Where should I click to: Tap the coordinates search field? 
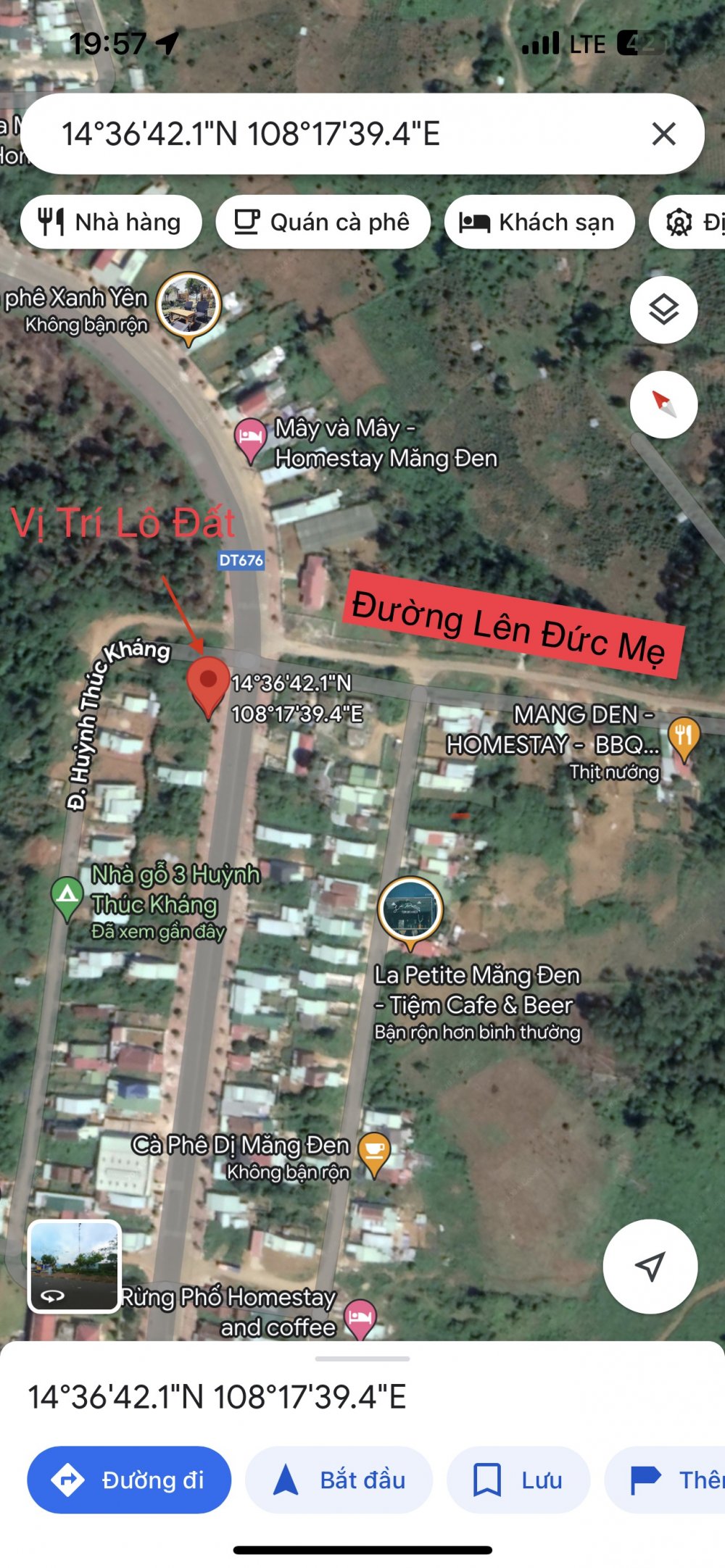click(x=326, y=134)
